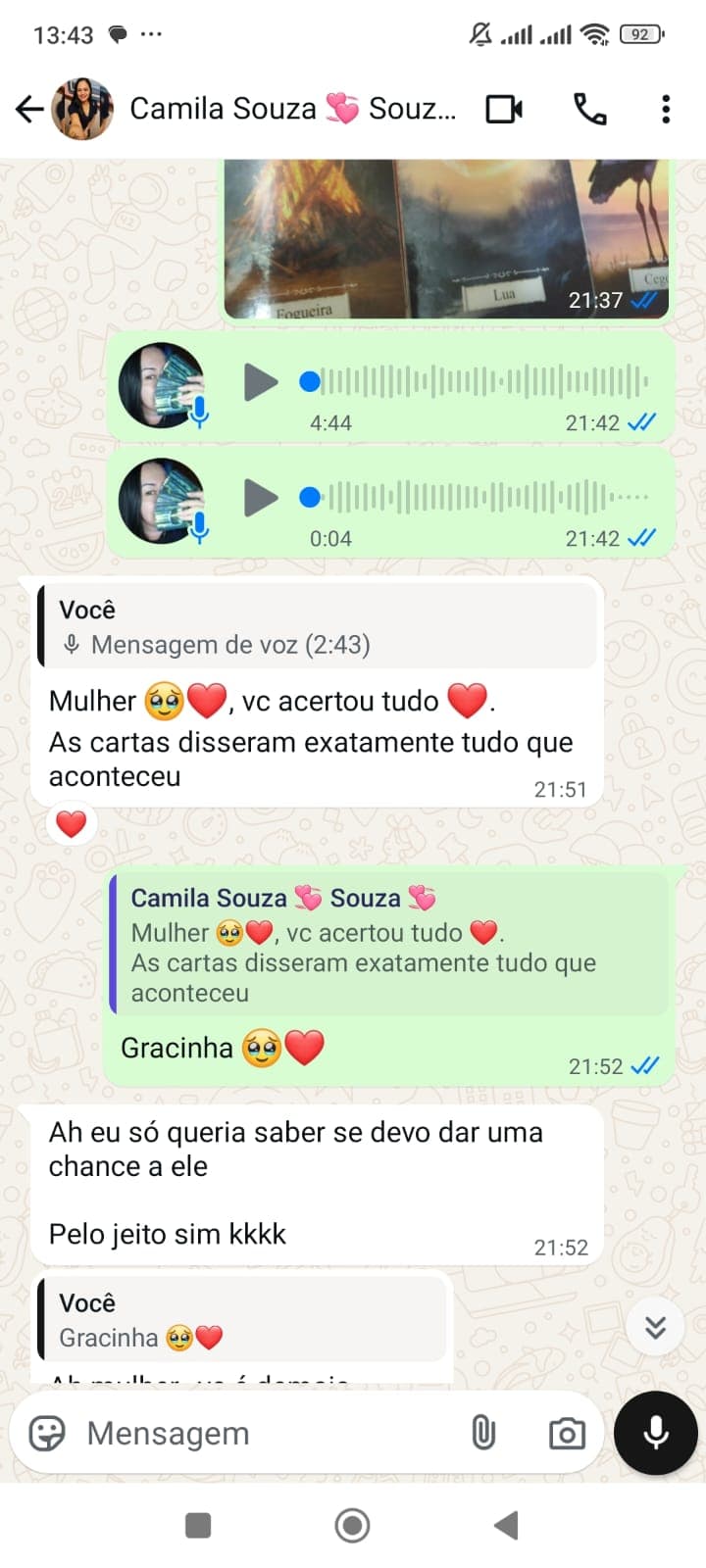Open Camila Souza's contact info
The image size is (706, 1568).
click(292, 109)
